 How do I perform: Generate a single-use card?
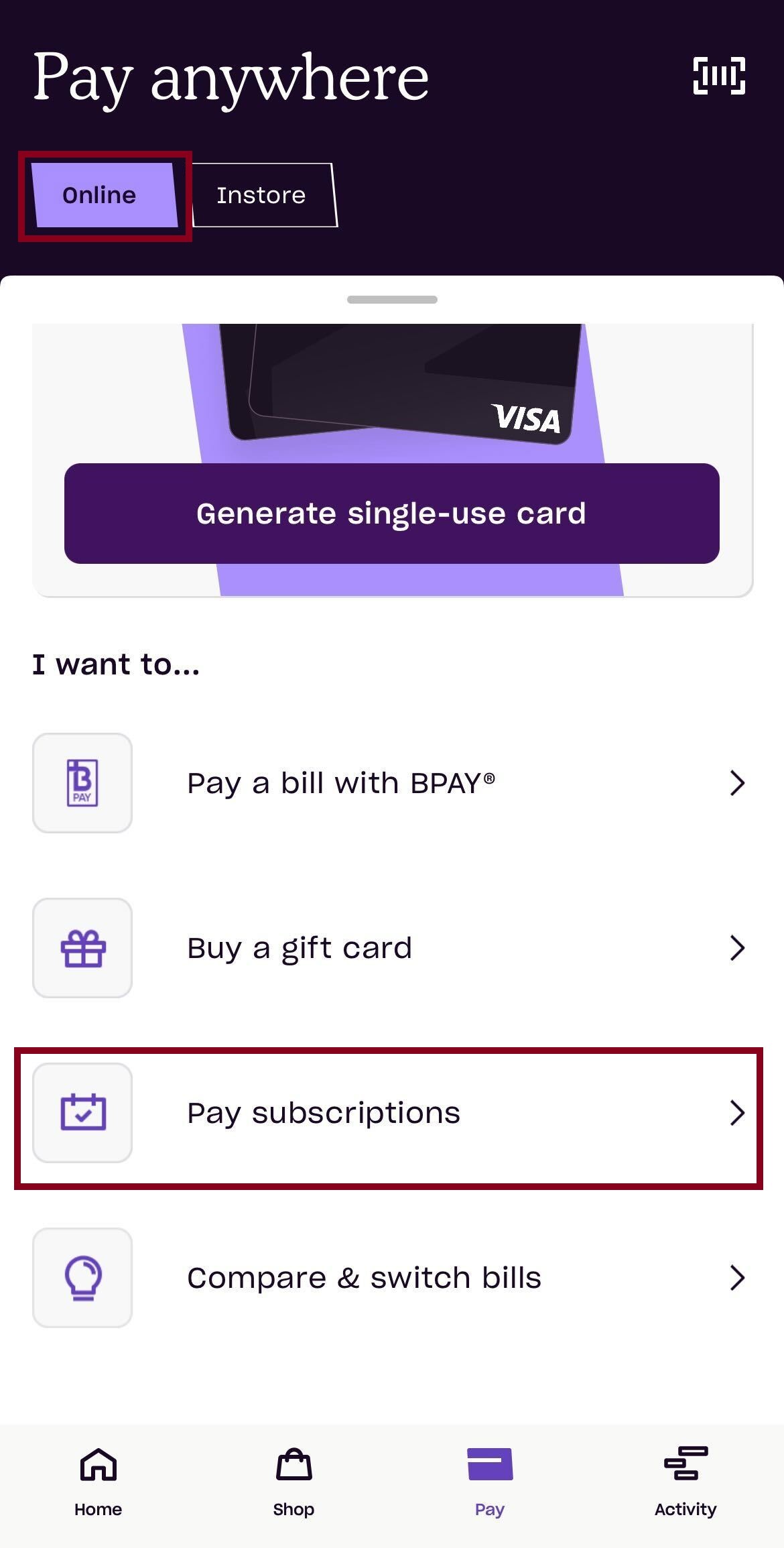(x=392, y=514)
